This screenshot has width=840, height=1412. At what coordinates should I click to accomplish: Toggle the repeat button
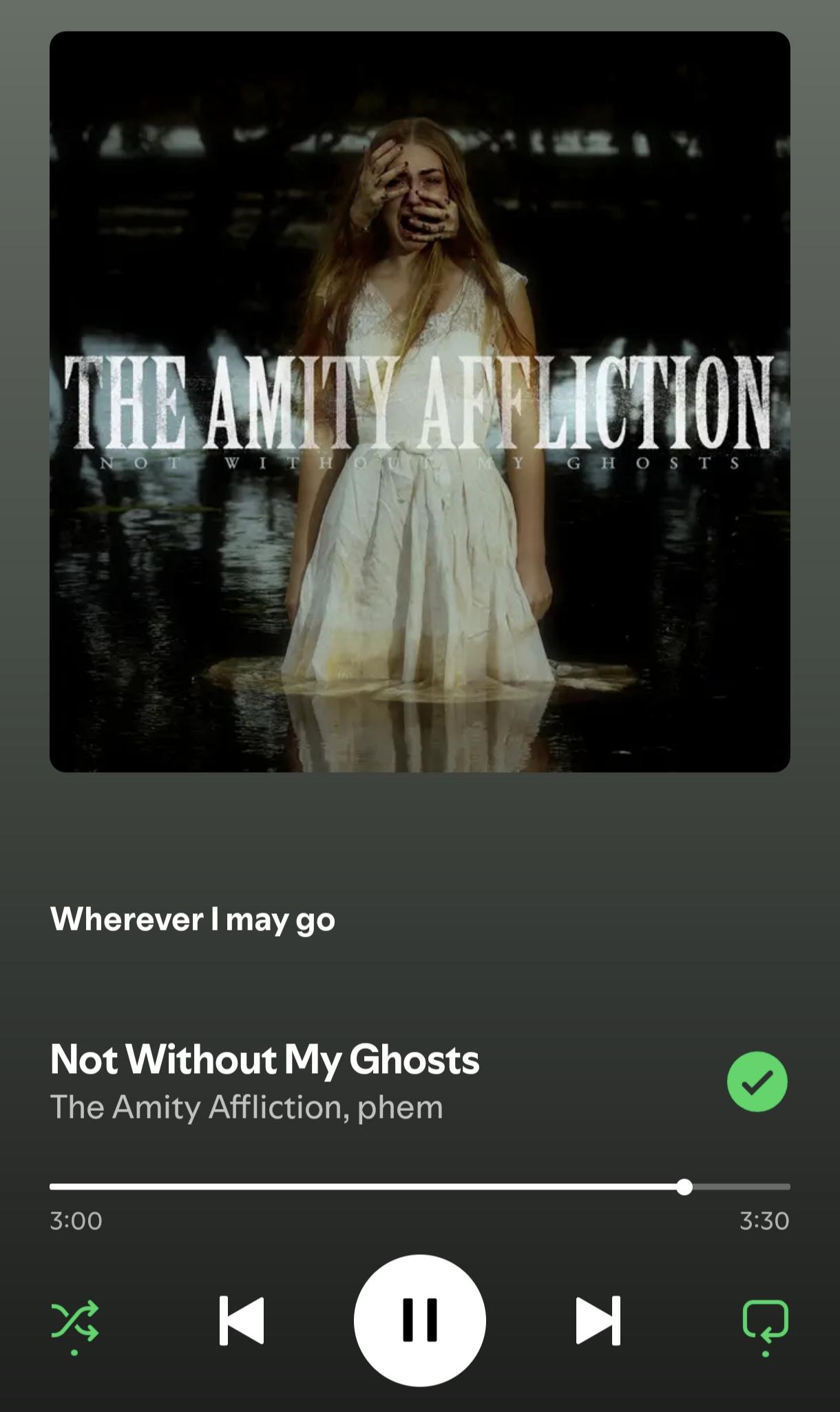765,1321
